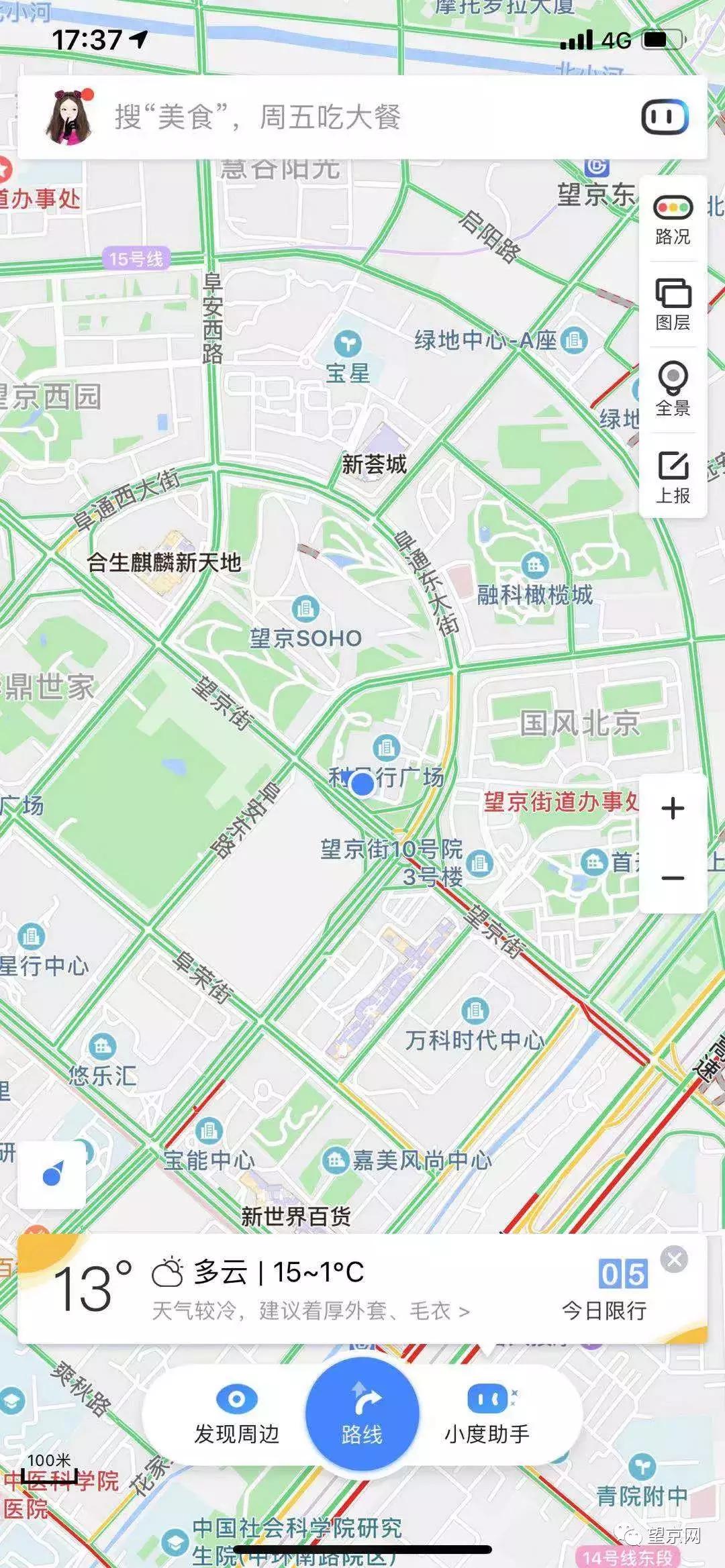Zoom out with the minus control

671,876
